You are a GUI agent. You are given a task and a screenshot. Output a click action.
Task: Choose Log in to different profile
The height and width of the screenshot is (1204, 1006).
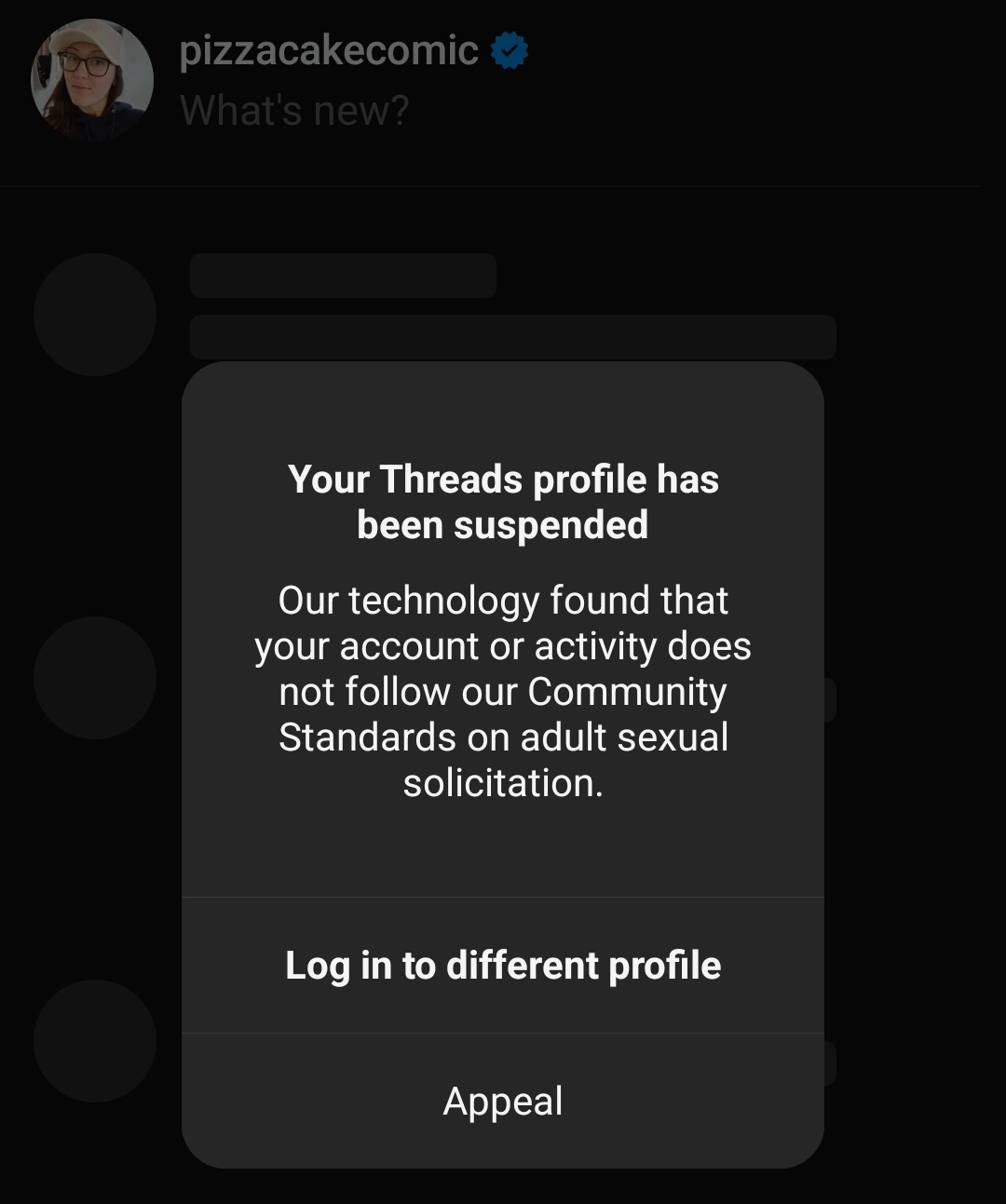503,966
